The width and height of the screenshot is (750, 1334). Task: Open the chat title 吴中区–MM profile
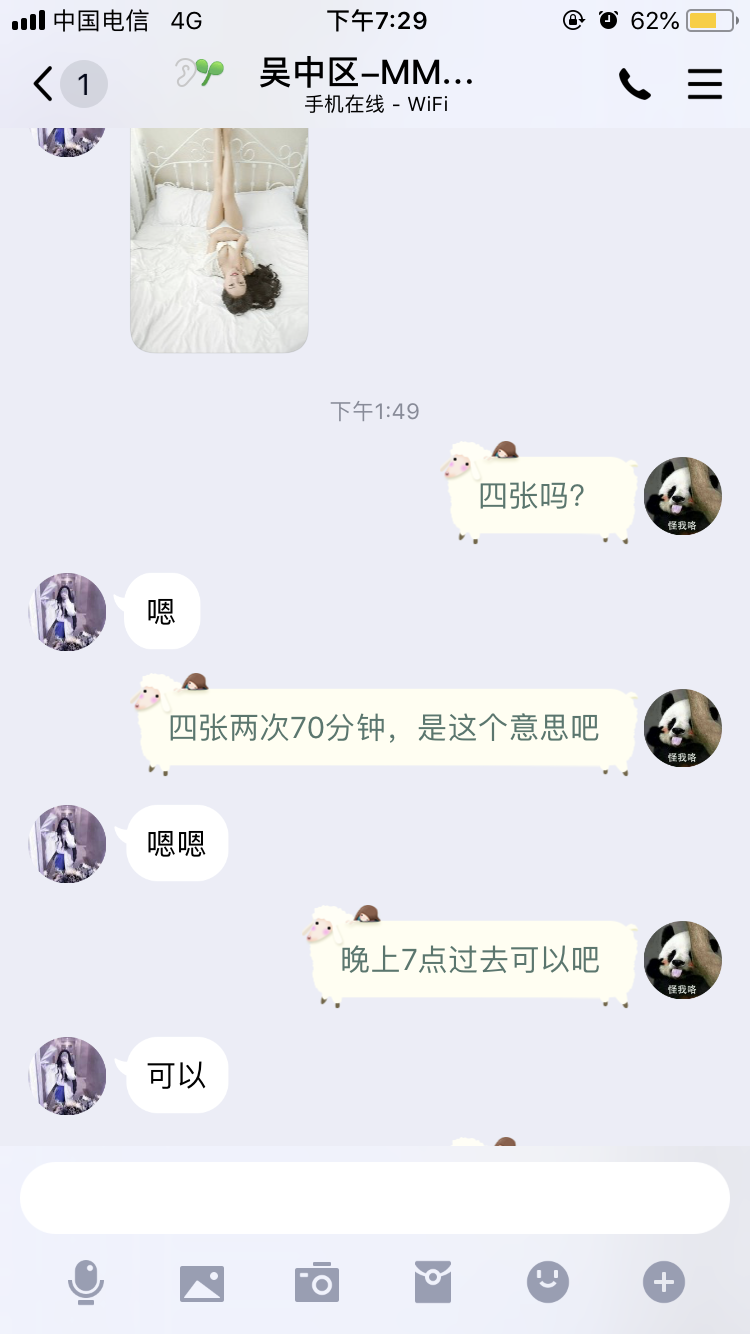coord(366,74)
